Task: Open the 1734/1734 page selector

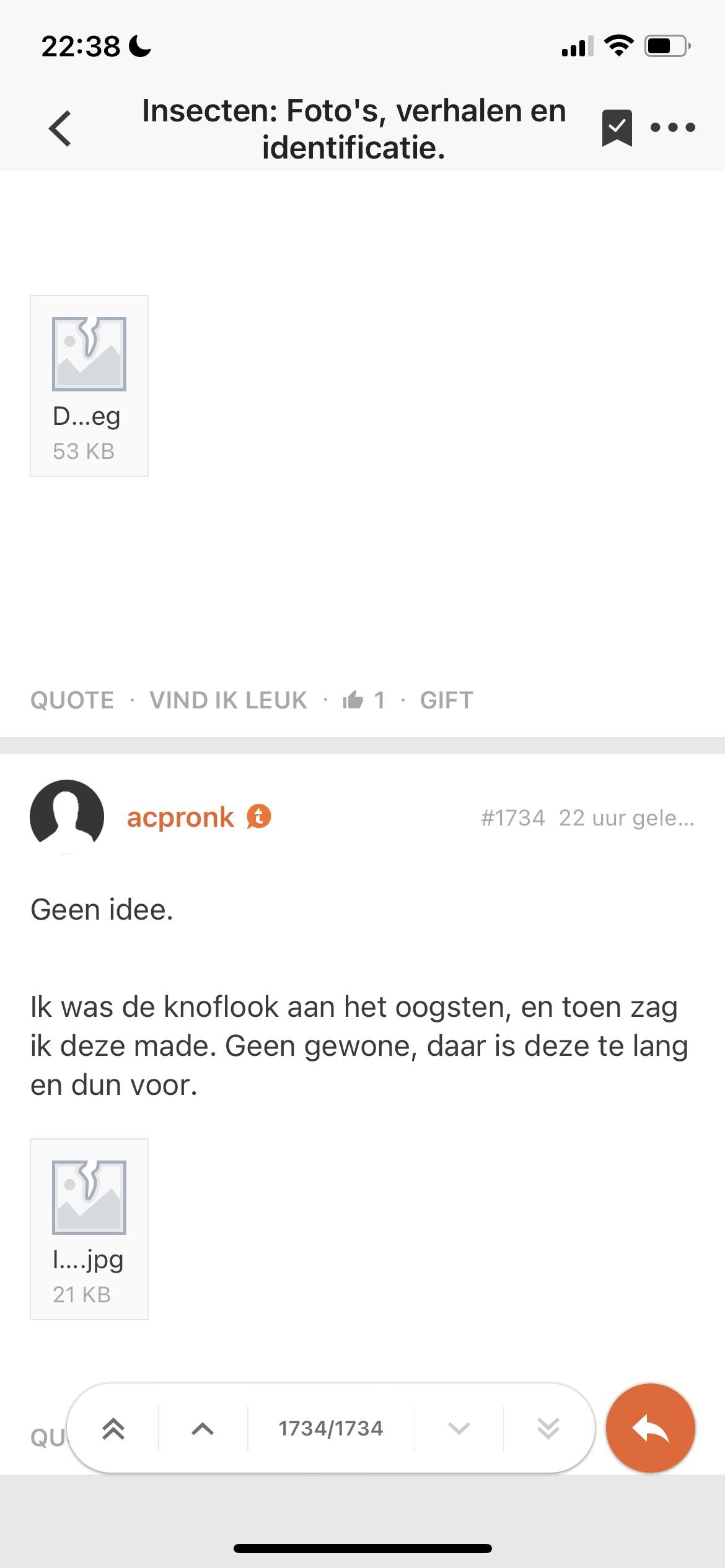Action: pyautogui.click(x=330, y=1428)
